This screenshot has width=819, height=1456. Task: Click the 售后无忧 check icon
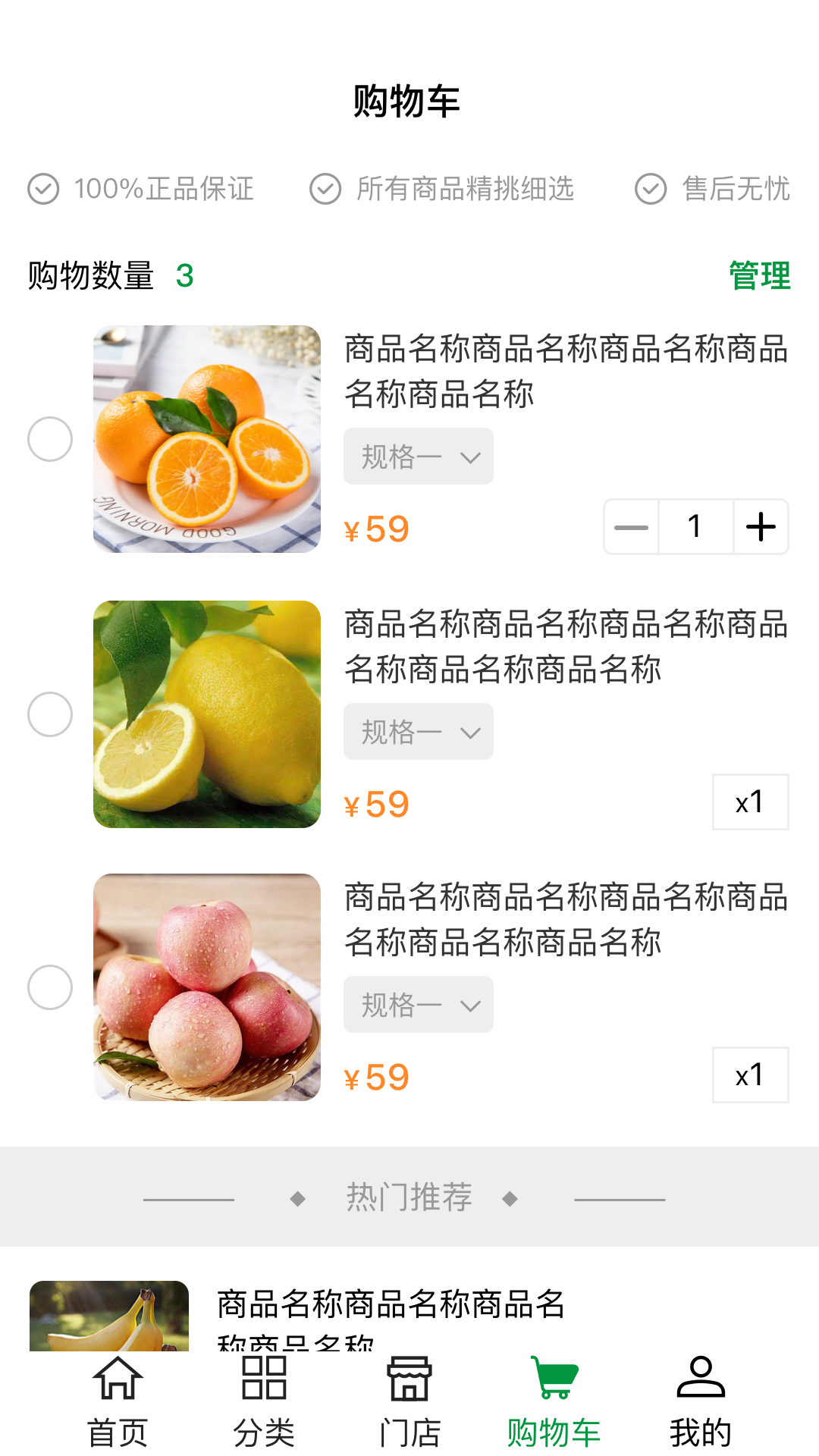tap(650, 190)
